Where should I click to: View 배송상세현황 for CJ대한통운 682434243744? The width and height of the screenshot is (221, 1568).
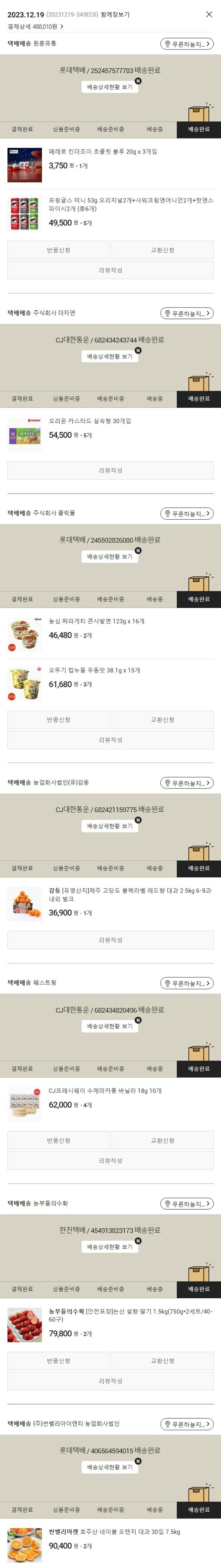click(110, 357)
